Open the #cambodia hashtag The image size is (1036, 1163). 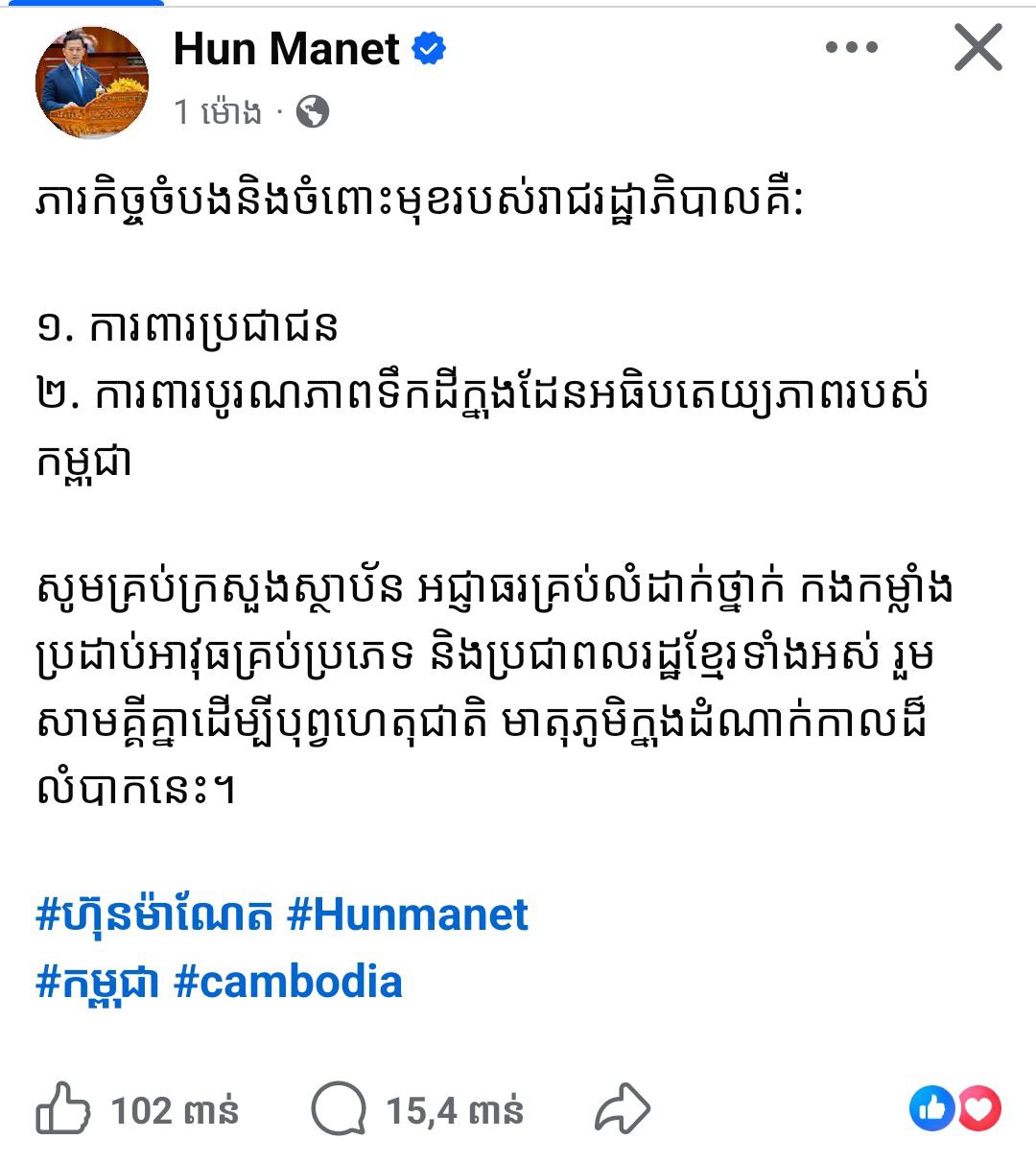(288, 982)
